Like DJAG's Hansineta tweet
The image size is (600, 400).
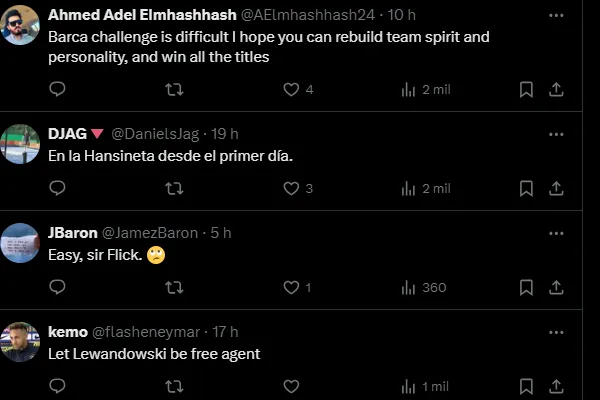pos(291,188)
